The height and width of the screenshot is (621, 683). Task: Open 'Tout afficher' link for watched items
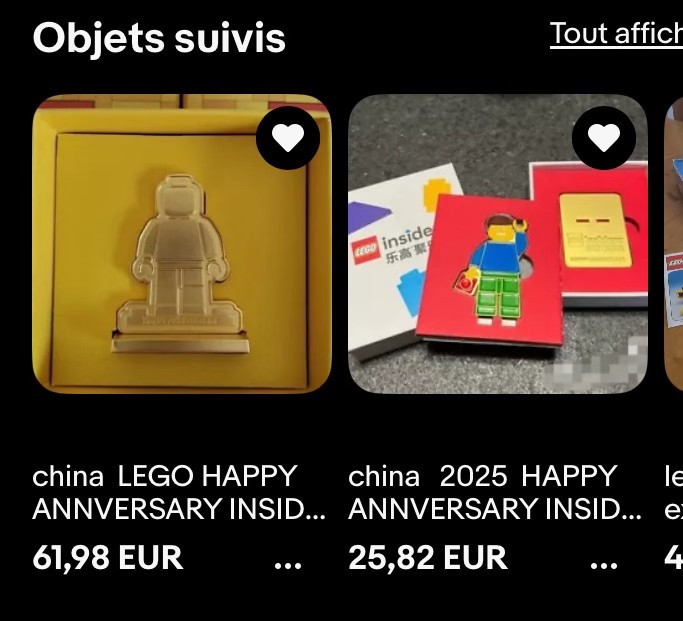[x=615, y=33]
